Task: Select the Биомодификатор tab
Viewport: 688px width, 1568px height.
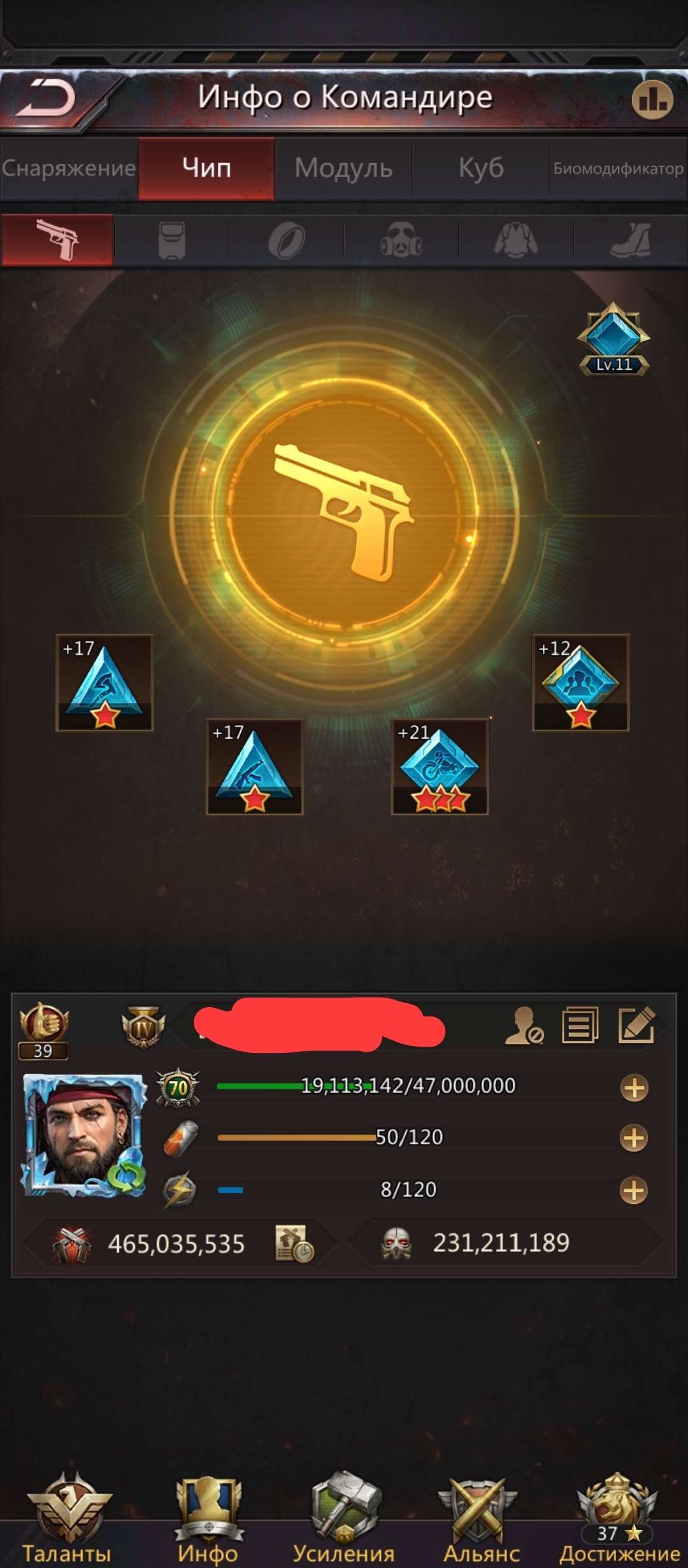Action: pyautogui.click(x=618, y=169)
